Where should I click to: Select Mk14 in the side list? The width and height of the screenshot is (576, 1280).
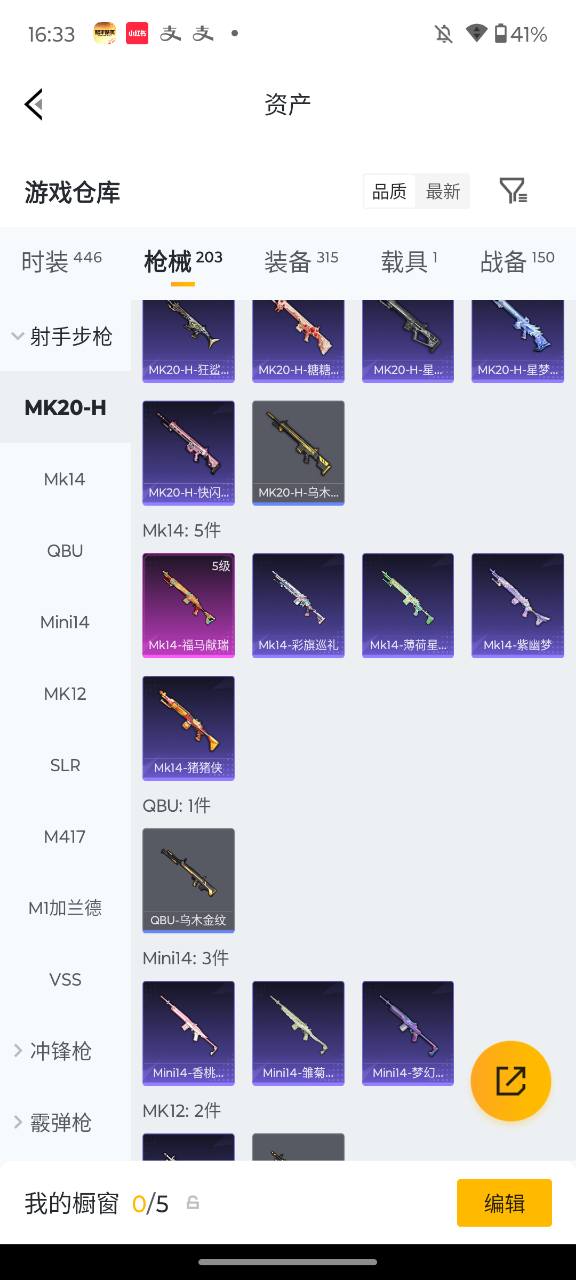65,479
